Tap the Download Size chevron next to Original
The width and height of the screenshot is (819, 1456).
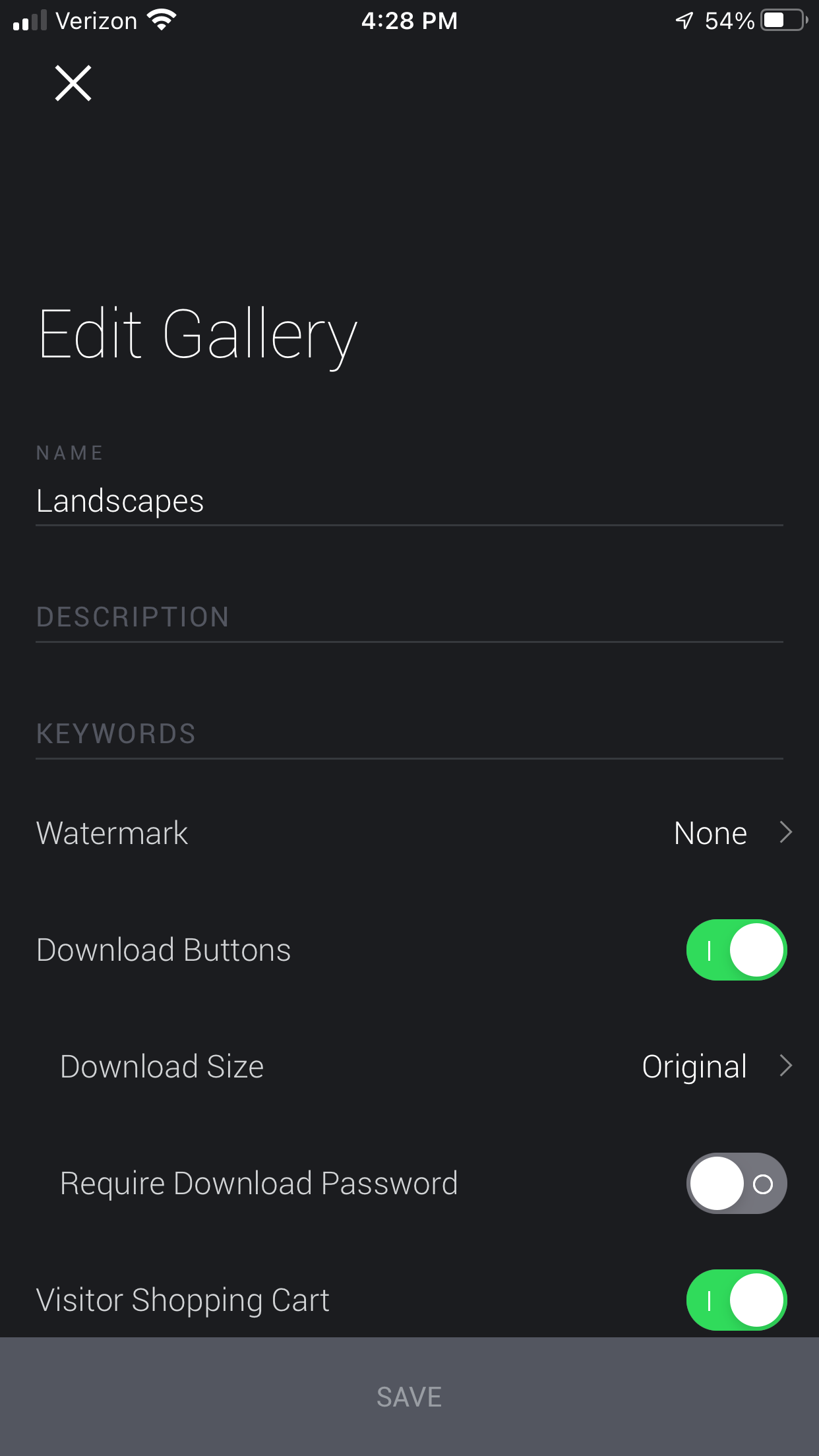pos(786,1066)
